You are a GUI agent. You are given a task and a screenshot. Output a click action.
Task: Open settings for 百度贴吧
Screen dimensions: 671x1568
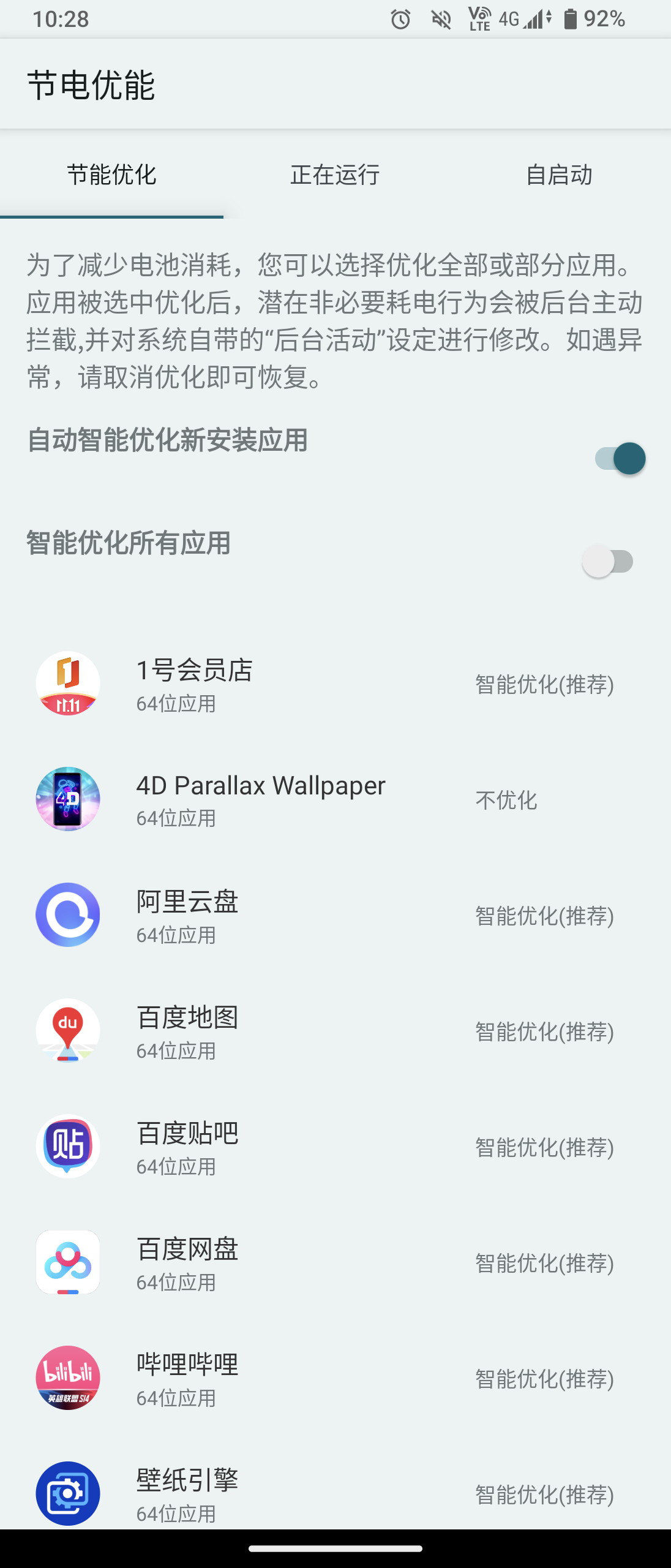(x=335, y=1147)
